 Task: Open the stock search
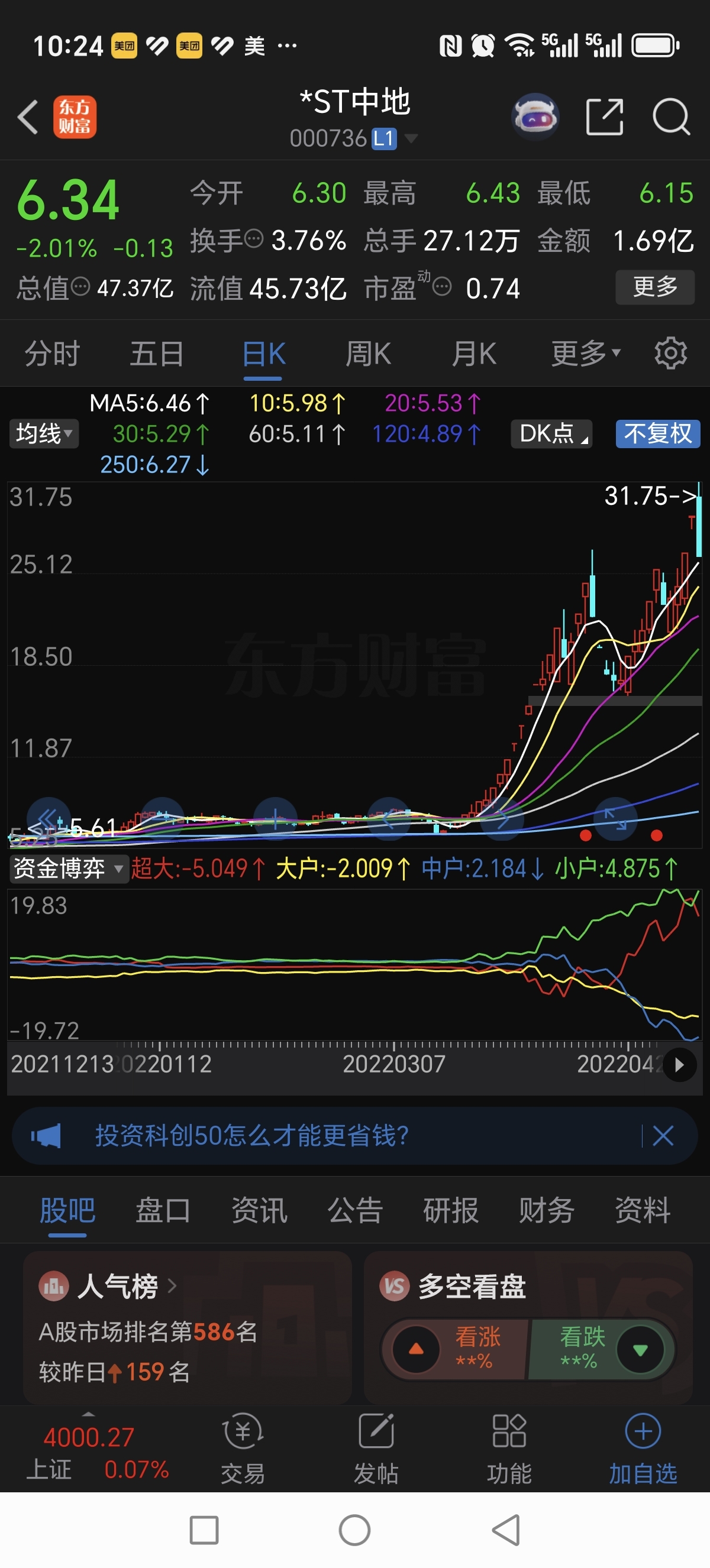pos(671,116)
